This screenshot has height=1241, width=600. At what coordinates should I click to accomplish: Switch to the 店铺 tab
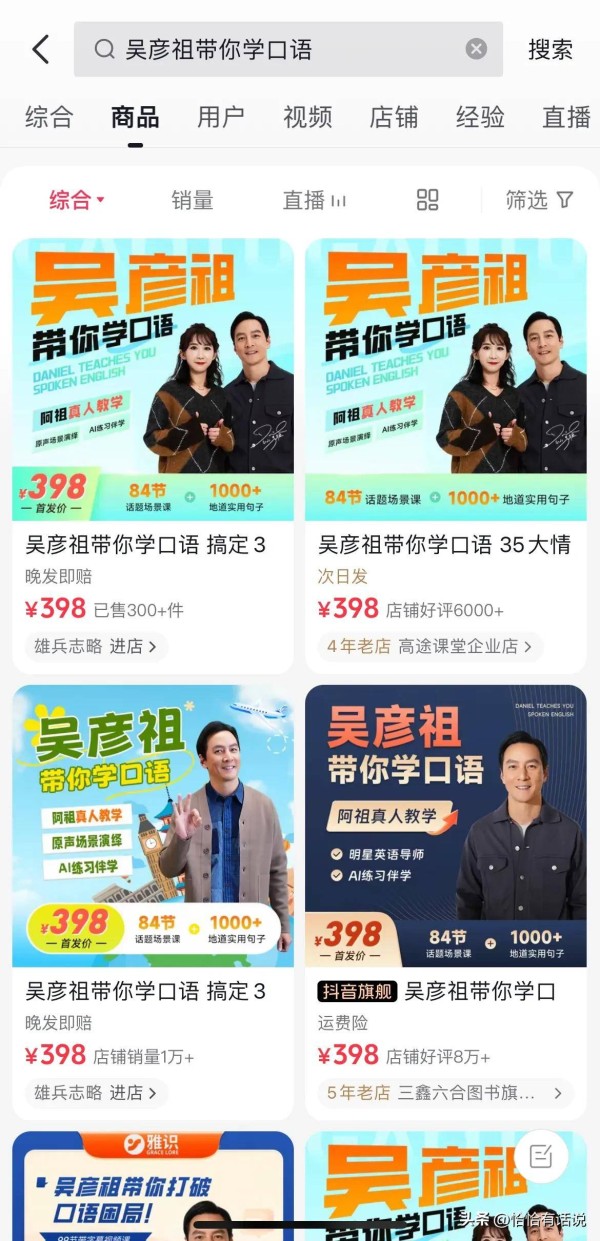(x=394, y=117)
